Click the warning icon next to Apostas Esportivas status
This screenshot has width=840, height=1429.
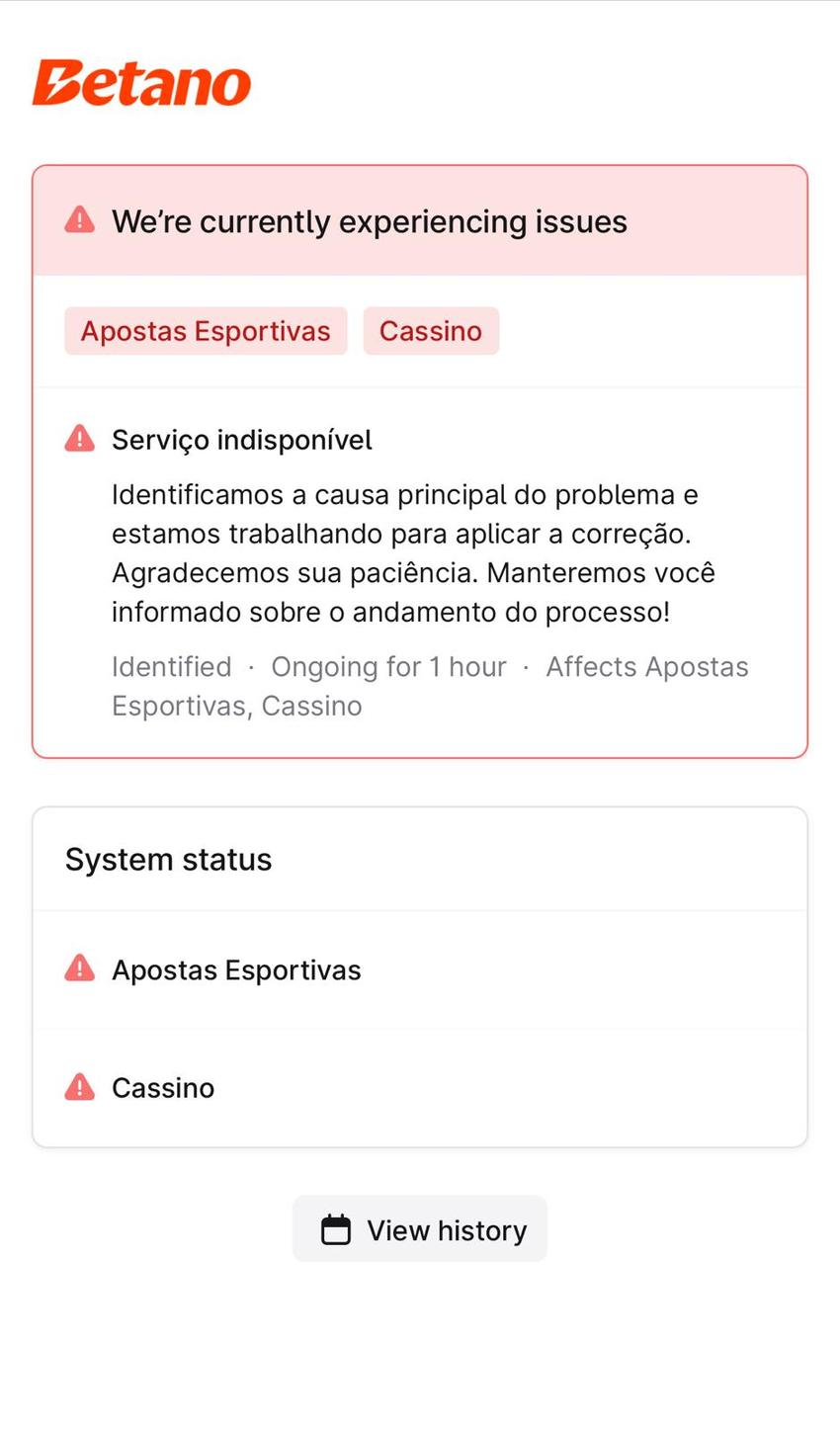pos(79,967)
